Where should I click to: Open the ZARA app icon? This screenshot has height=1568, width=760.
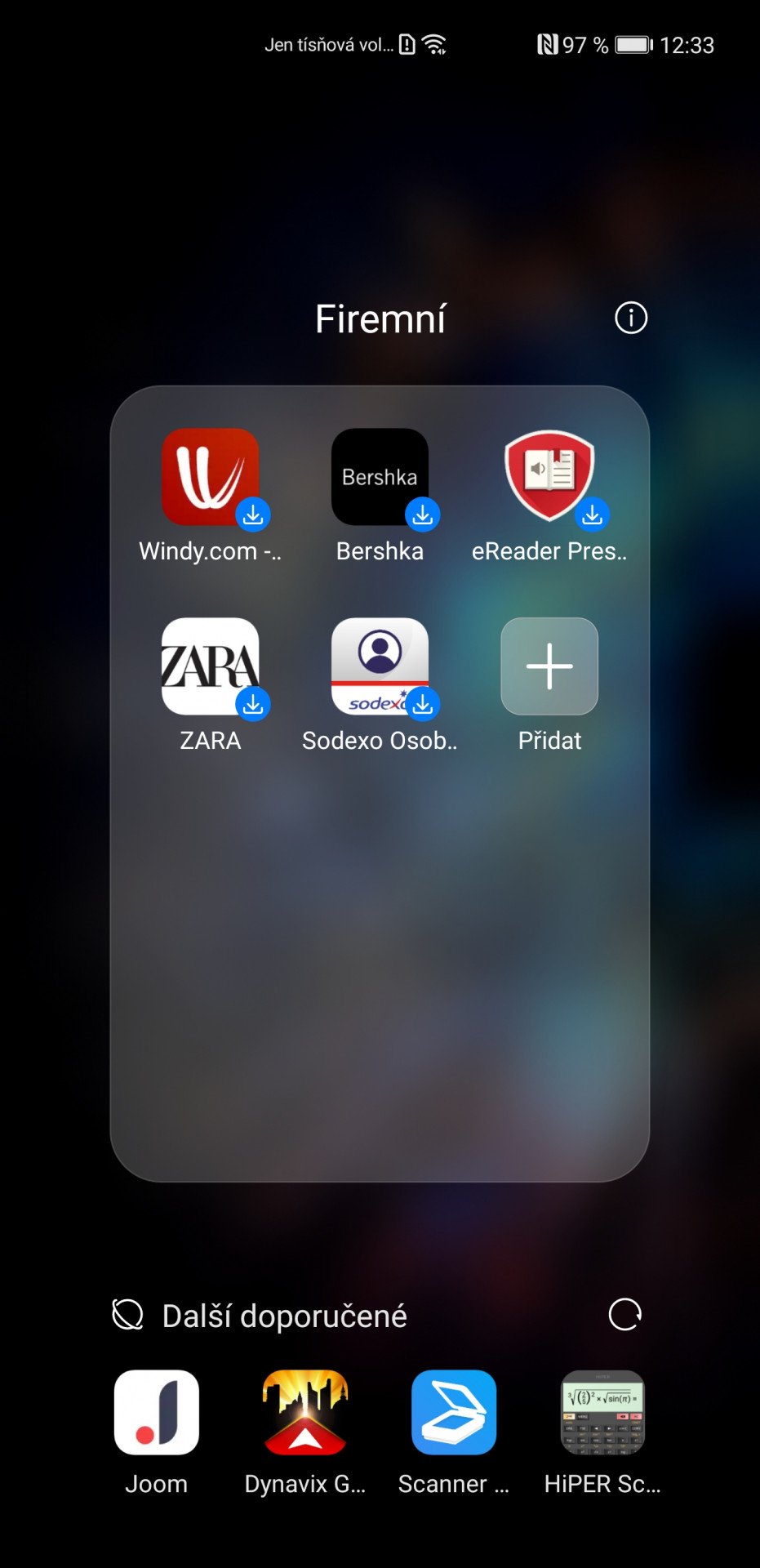tap(211, 666)
